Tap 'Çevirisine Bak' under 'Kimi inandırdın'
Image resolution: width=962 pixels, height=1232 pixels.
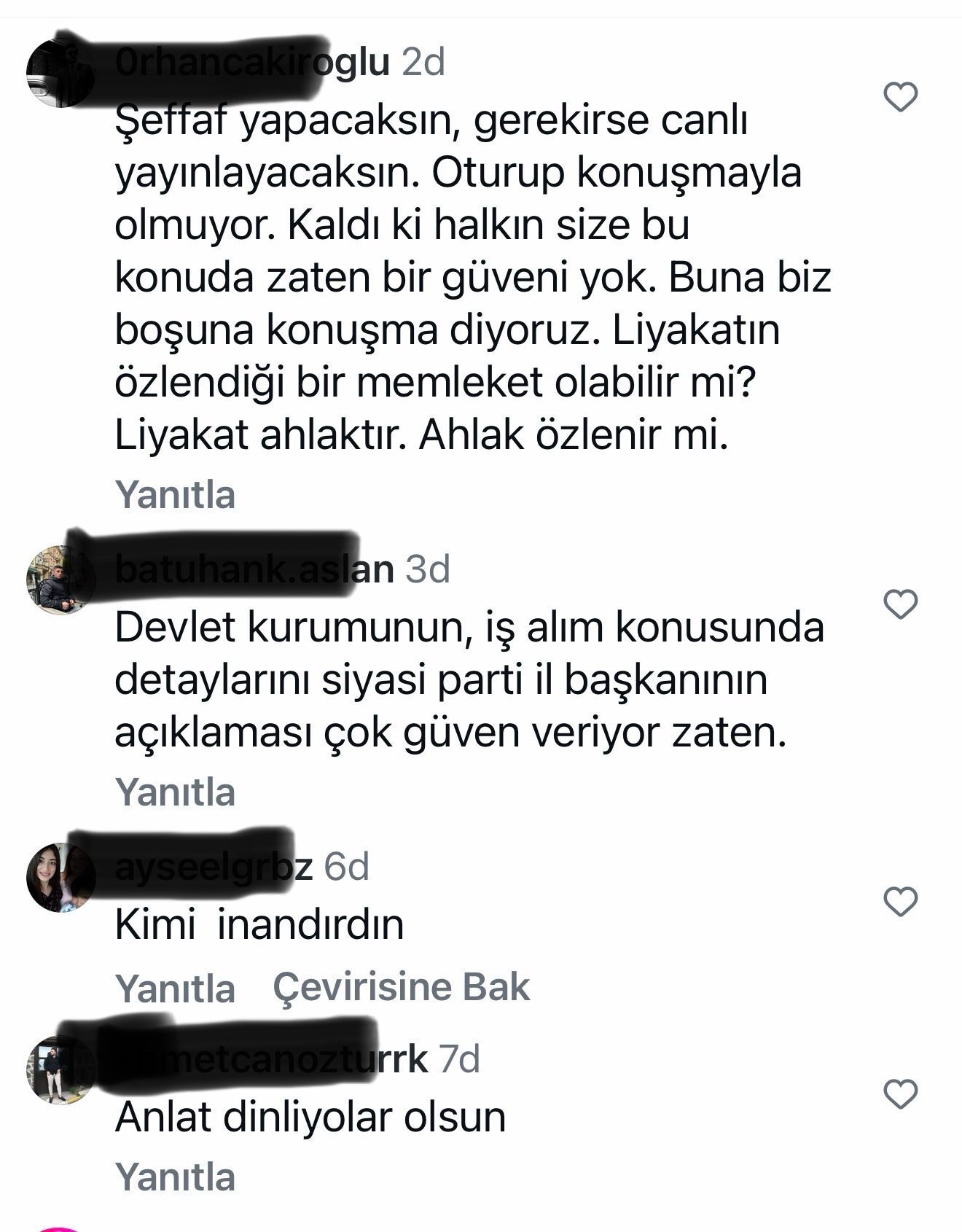pos(401,988)
